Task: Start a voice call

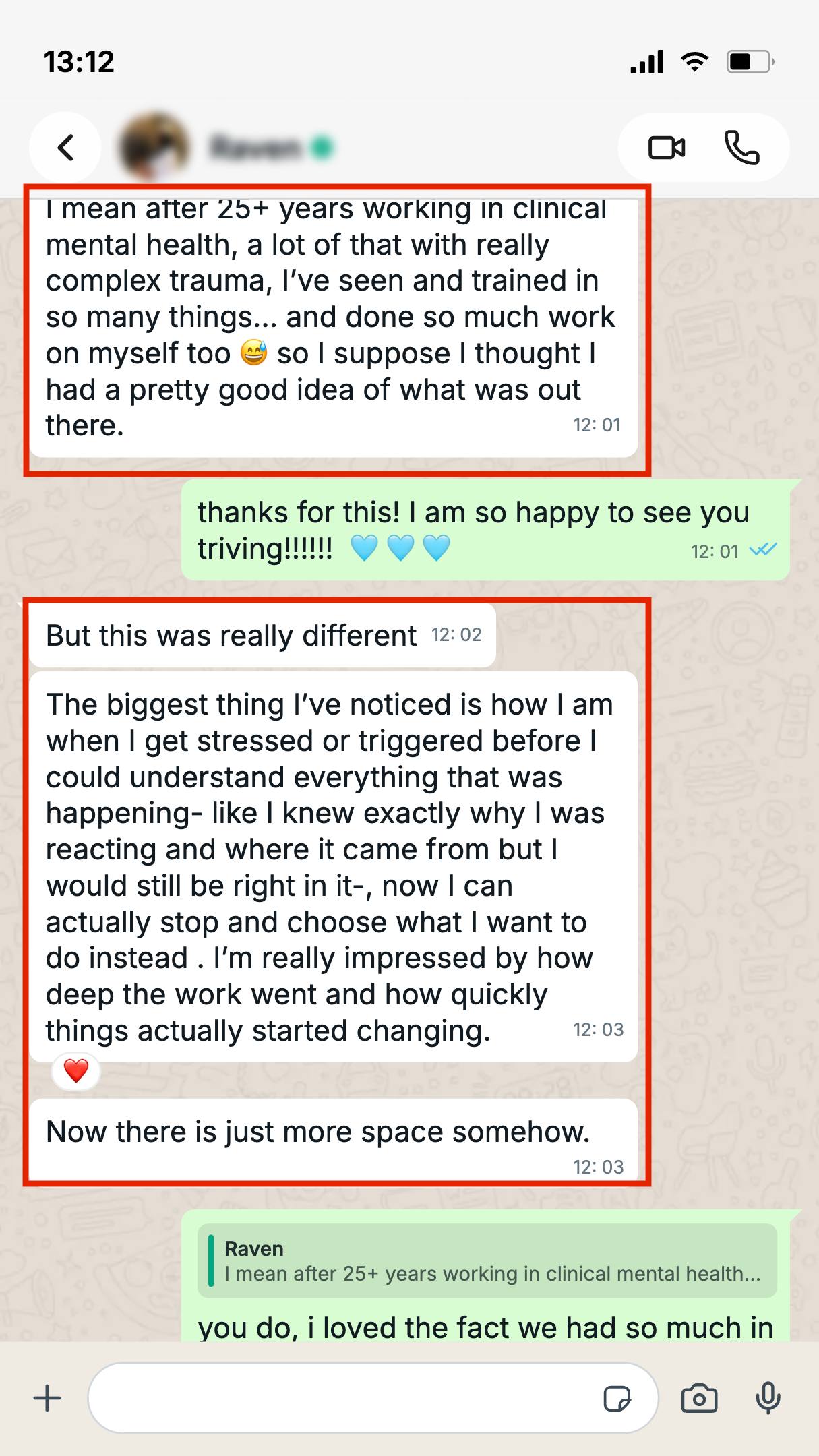Action: tap(741, 148)
